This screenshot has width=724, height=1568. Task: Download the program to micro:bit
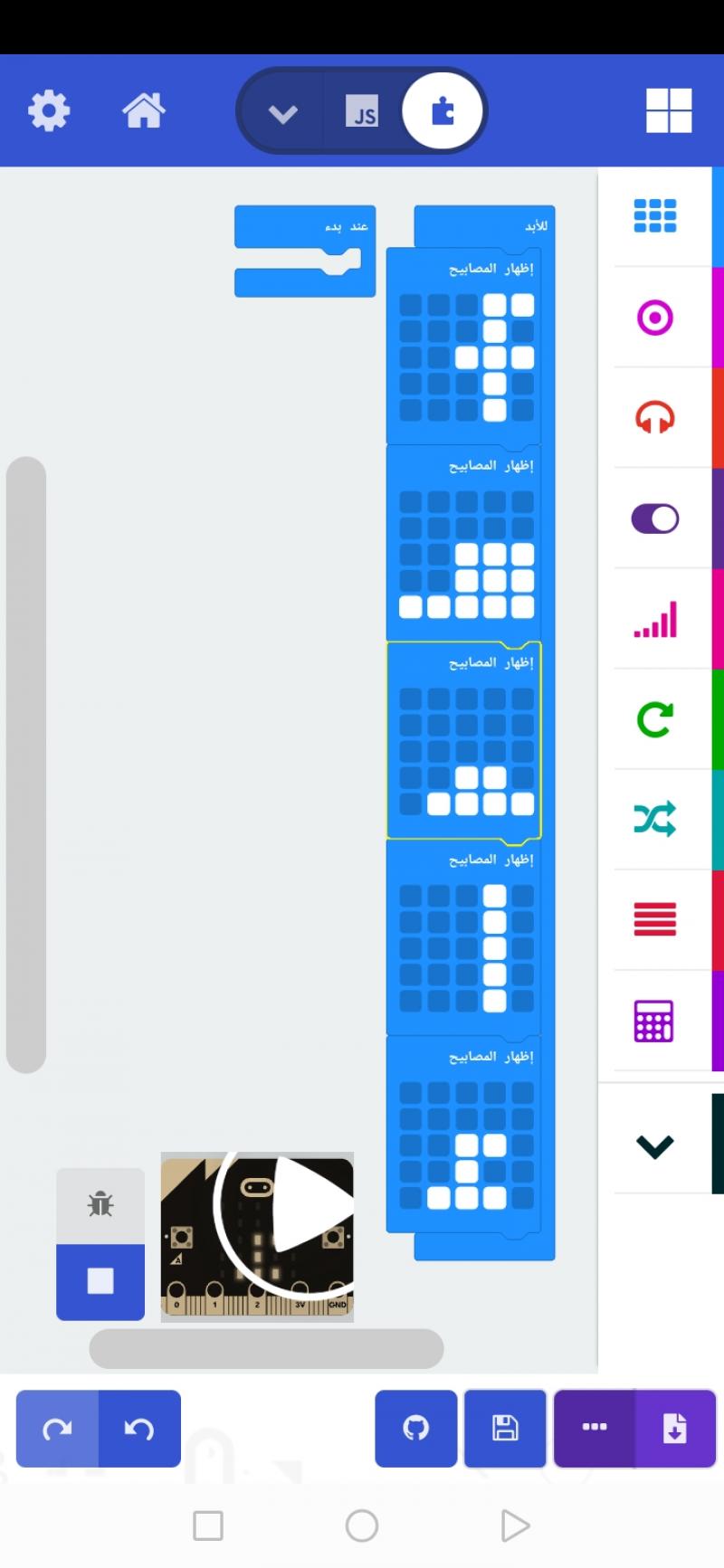[x=674, y=1429]
